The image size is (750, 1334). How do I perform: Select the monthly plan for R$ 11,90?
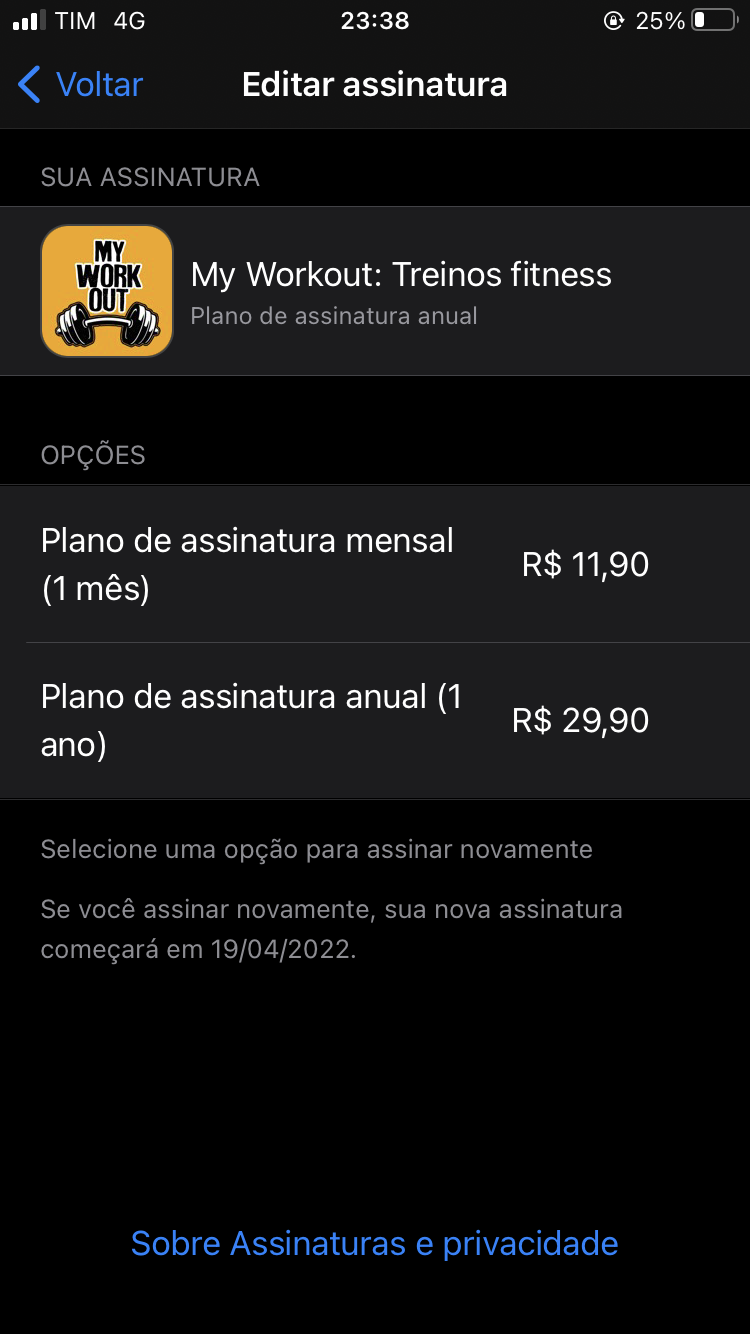[x=375, y=565]
